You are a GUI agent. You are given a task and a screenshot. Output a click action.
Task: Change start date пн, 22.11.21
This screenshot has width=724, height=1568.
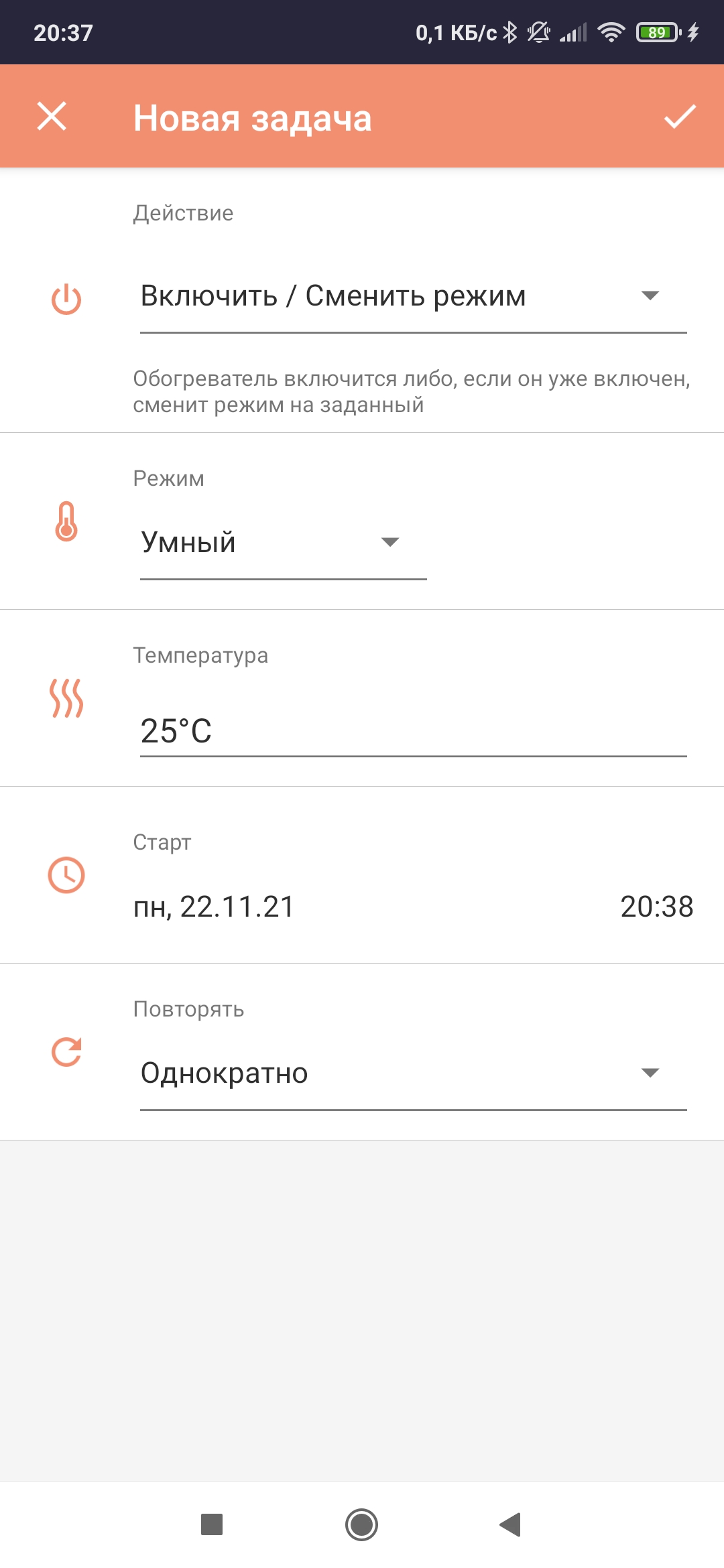(214, 907)
